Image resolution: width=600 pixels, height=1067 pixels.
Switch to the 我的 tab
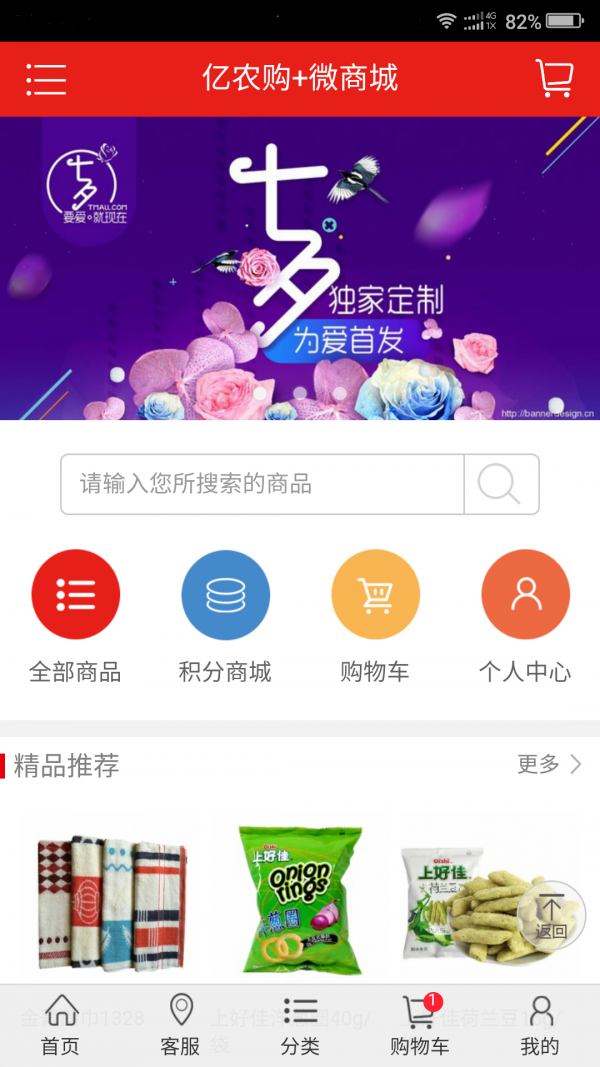click(540, 1025)
